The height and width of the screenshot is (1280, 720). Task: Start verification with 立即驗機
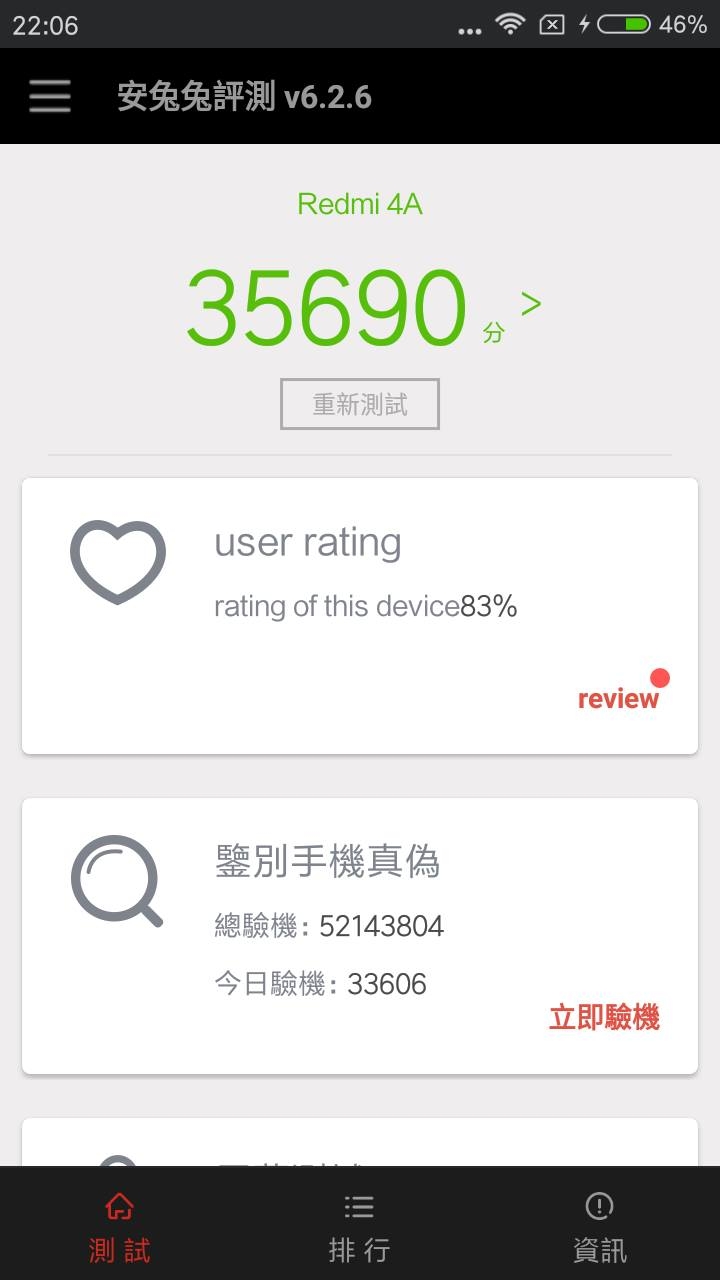pyautogui.click(x=604, y=1018)
